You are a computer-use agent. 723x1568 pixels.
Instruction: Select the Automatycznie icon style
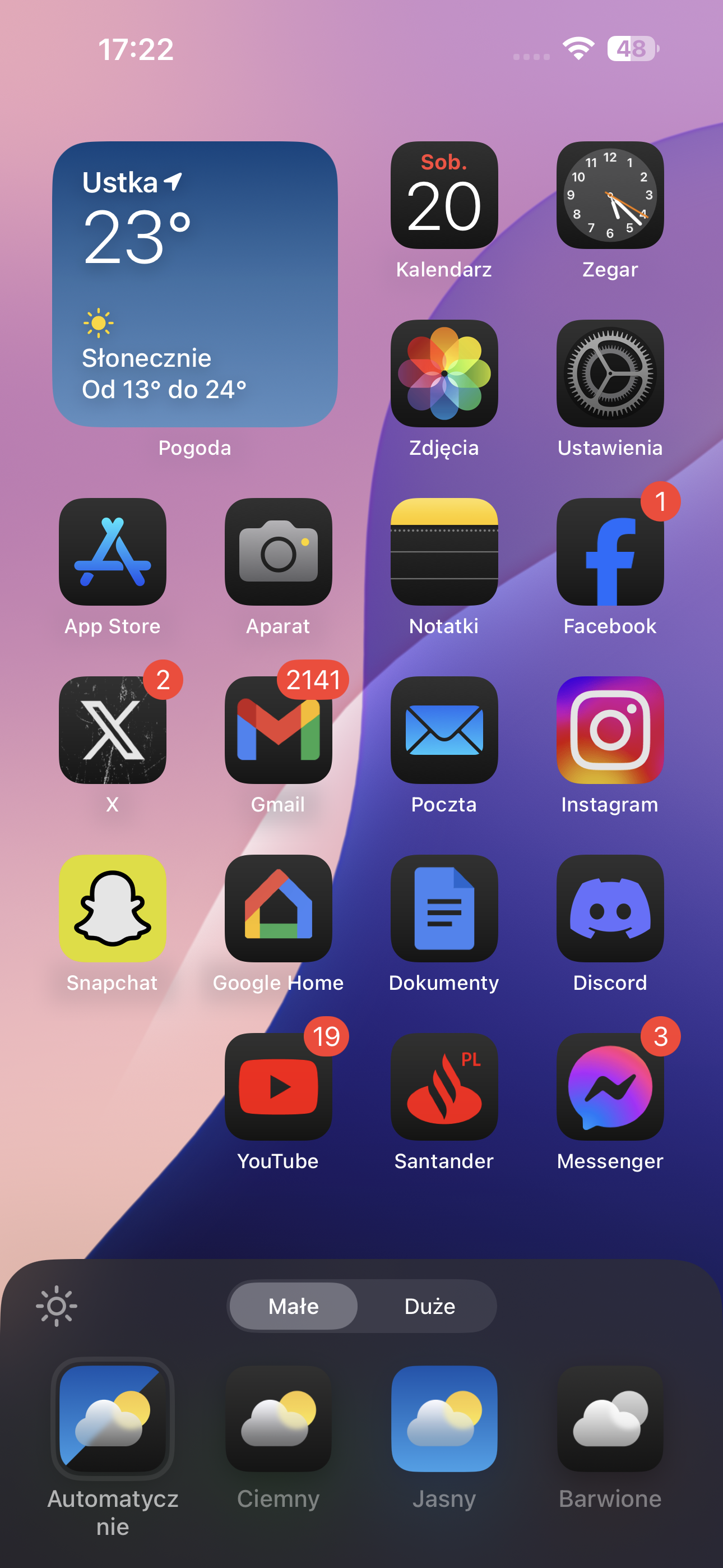(113, 1418)
